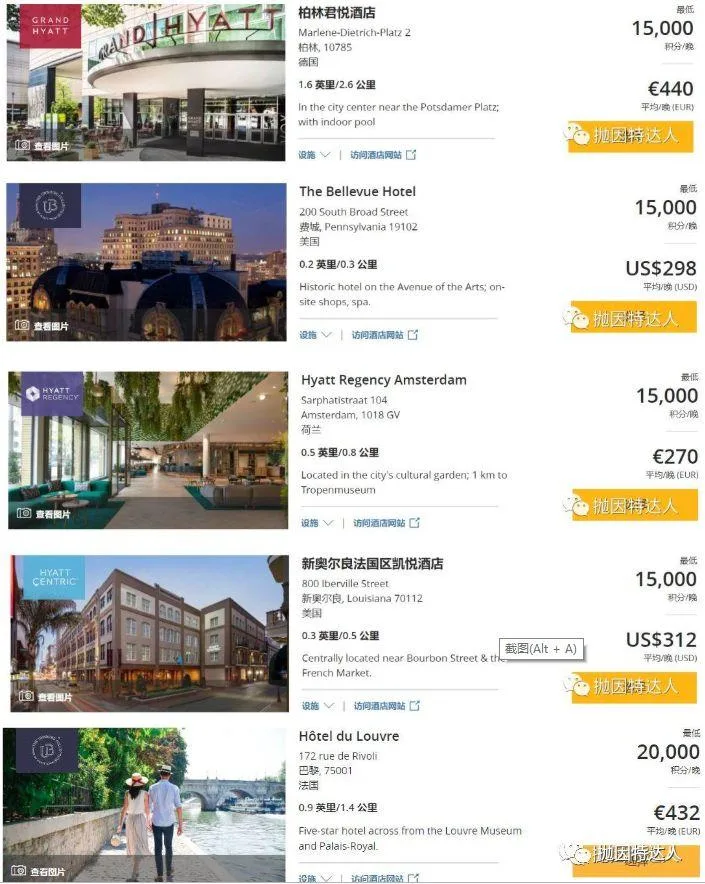Open 柏林君悦酒店 hotel listing

click(x=336, y=13)
